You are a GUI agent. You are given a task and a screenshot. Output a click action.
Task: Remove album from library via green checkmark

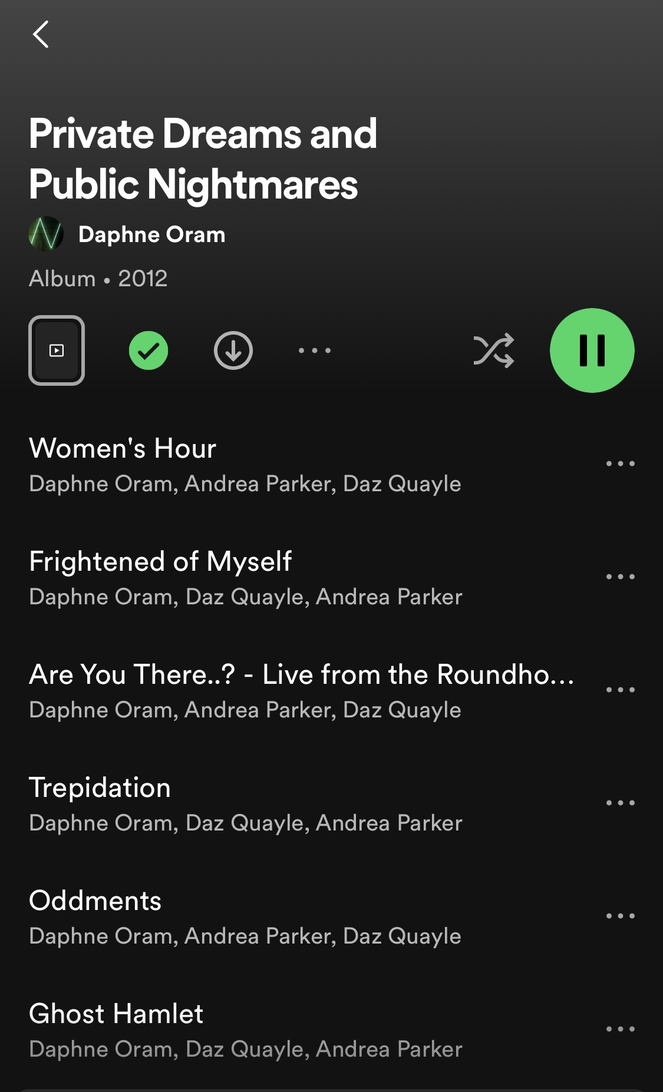point(149,351)
